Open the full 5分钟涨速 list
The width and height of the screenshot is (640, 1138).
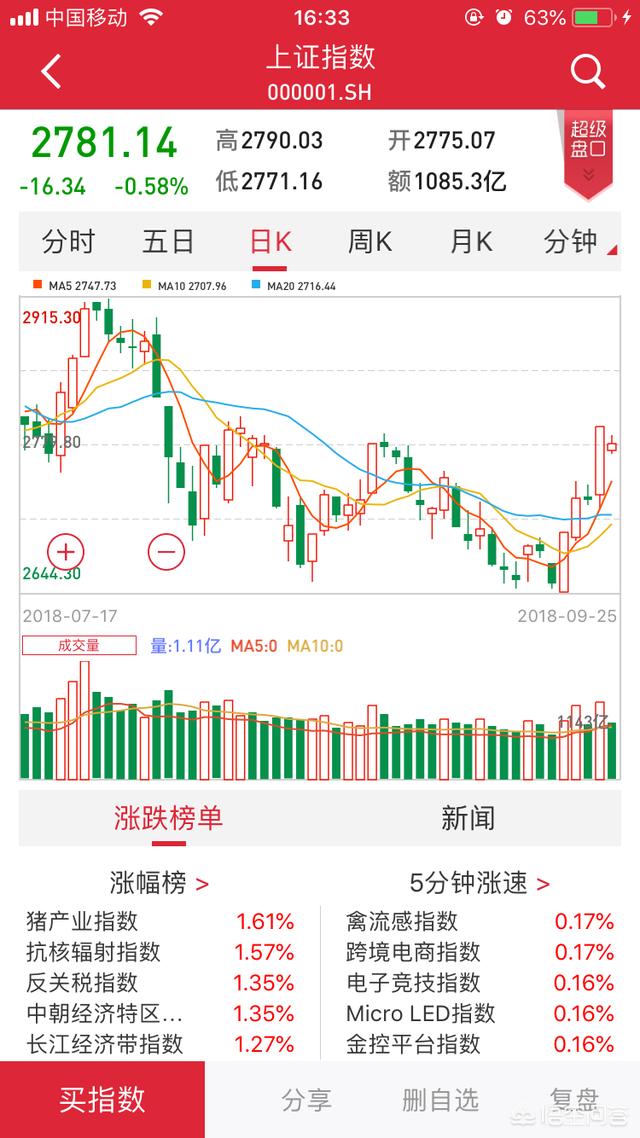click(x=480, y=883)
